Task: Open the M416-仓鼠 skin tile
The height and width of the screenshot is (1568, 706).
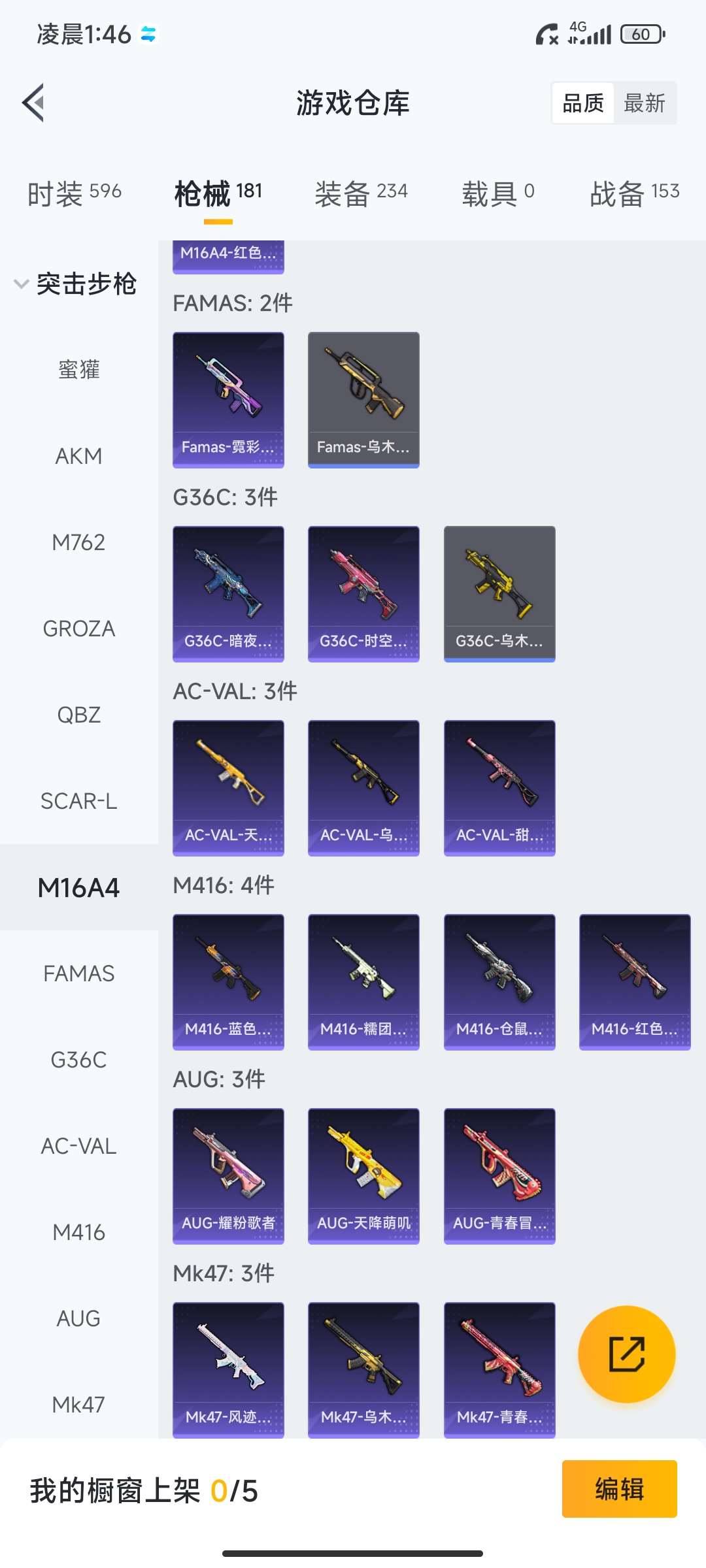Action: tap(499, 981)
